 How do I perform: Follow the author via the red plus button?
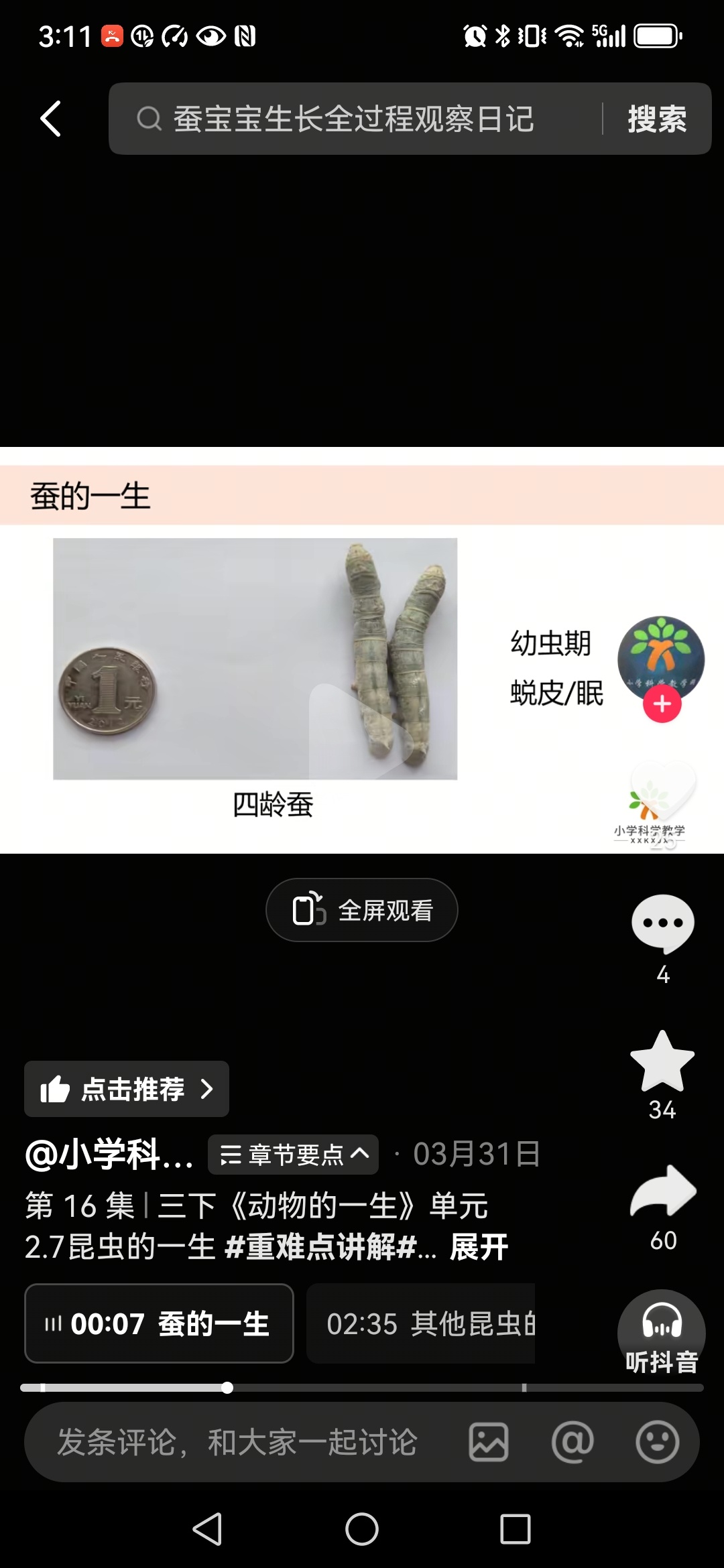[662, 704]
